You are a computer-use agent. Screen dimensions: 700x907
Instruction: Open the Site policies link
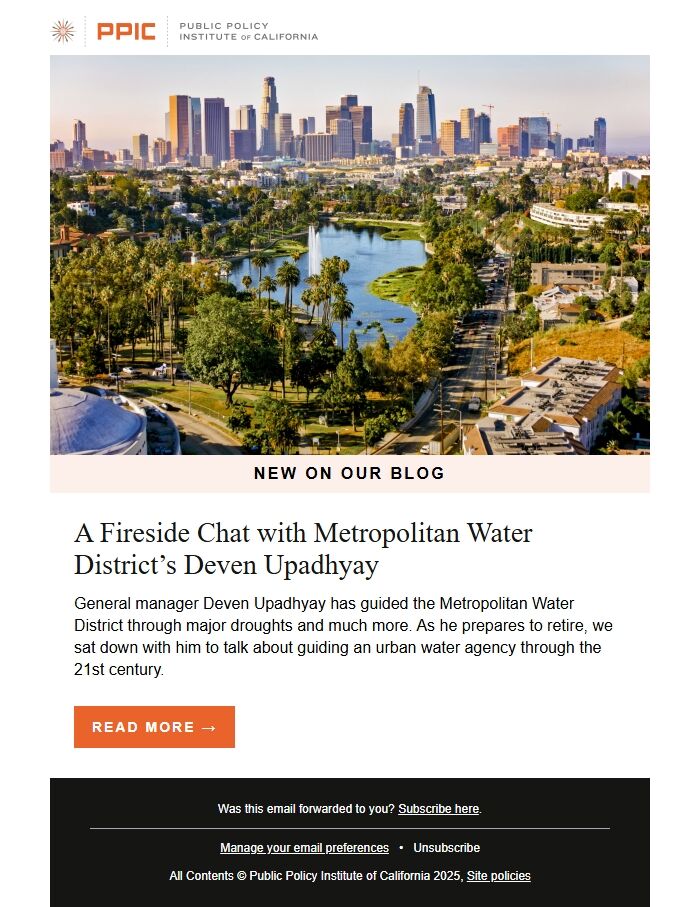[498, 876]
